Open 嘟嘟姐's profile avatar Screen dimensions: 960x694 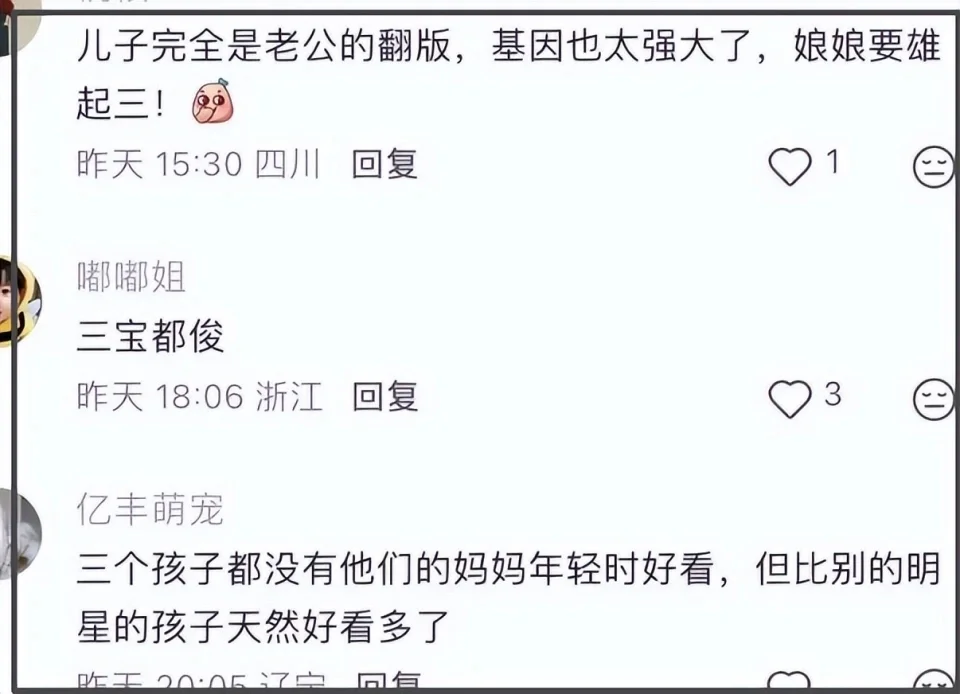click(16, 302)
